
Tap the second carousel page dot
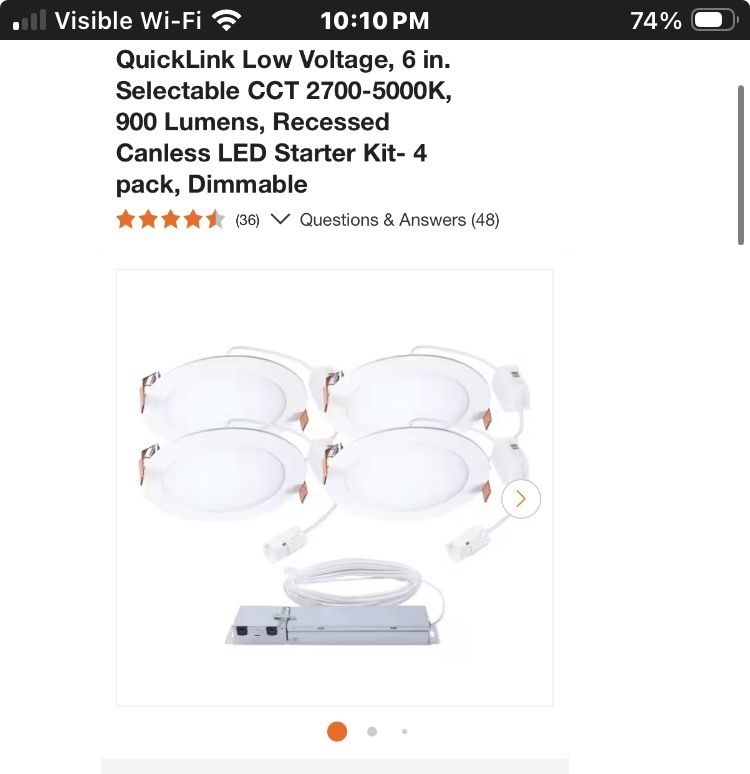pos(371,732)
